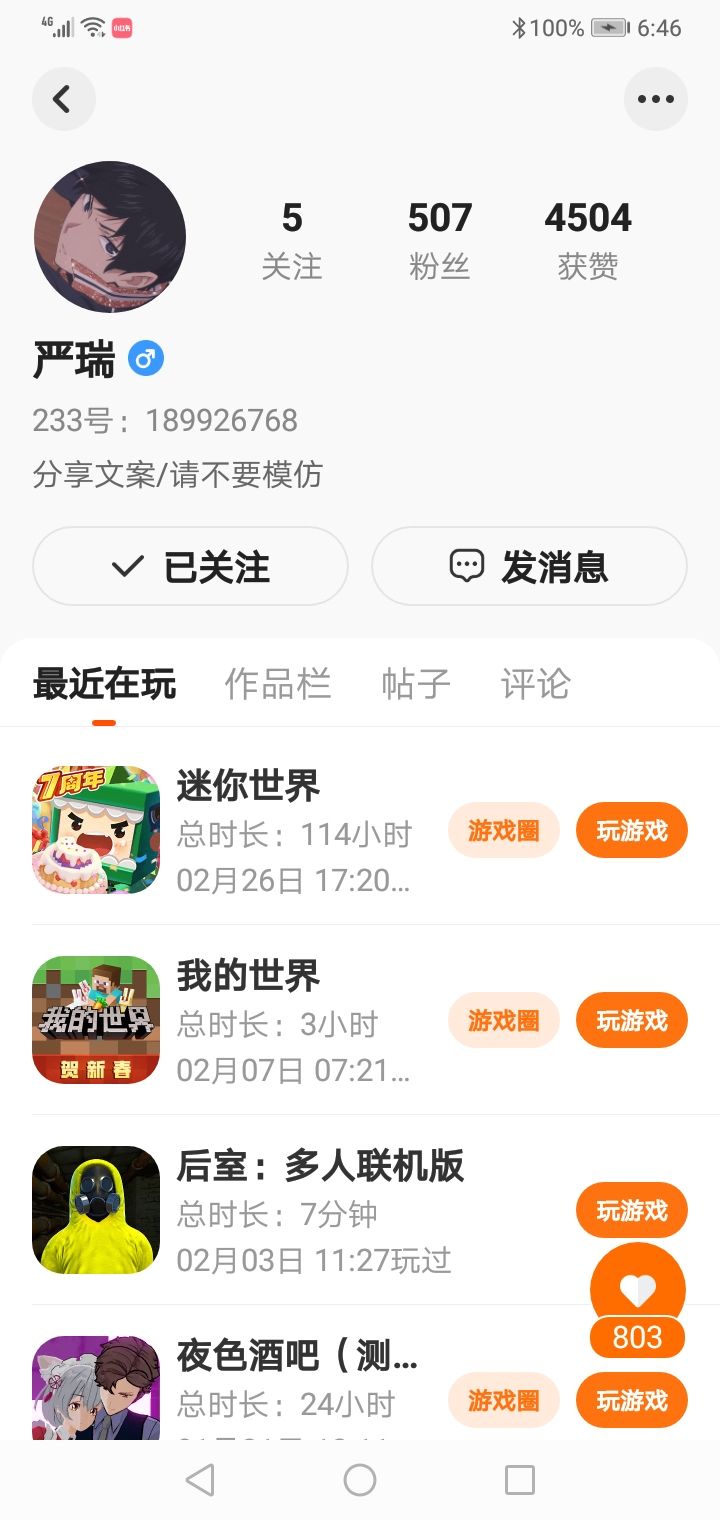720x1520 pixels.
Task: View the 关注 following list
Action: pyautogui.click(x=292, y=240)
